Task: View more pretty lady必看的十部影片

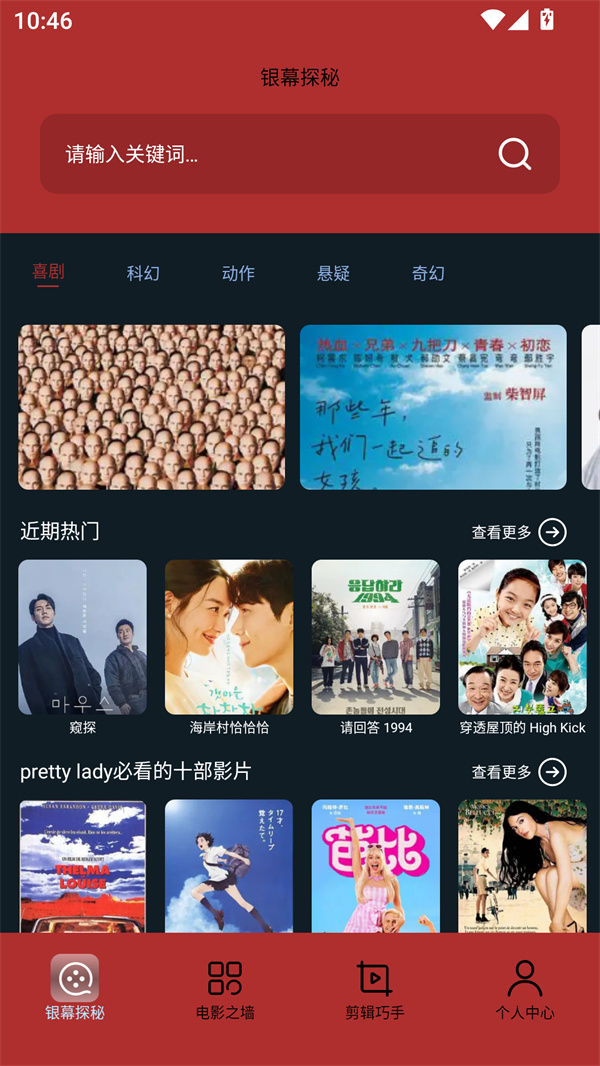Action: (519, 772)
